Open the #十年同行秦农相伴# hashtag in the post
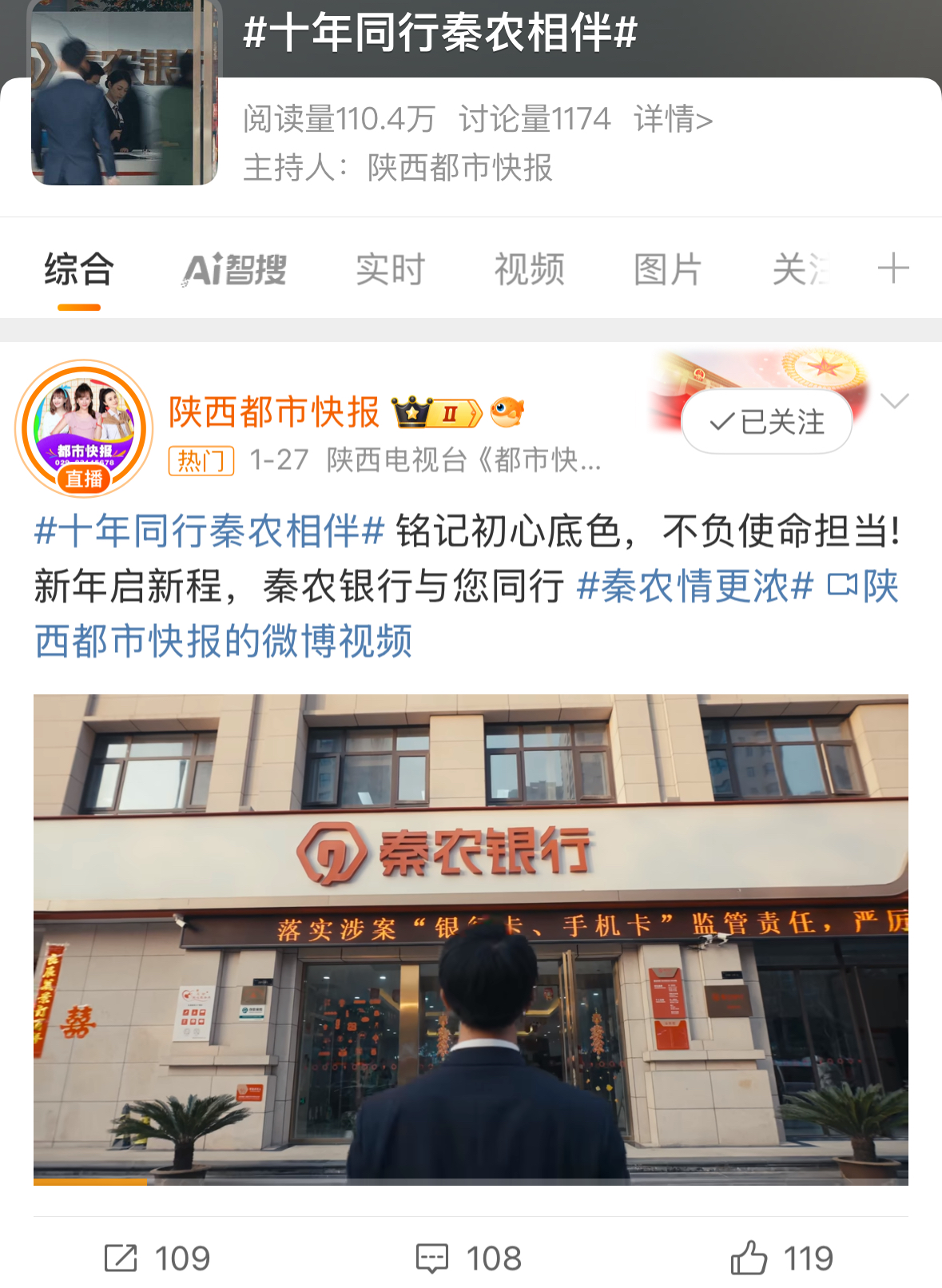The width and height of the screenshot is (942, 1288). (x=209, y=531)
